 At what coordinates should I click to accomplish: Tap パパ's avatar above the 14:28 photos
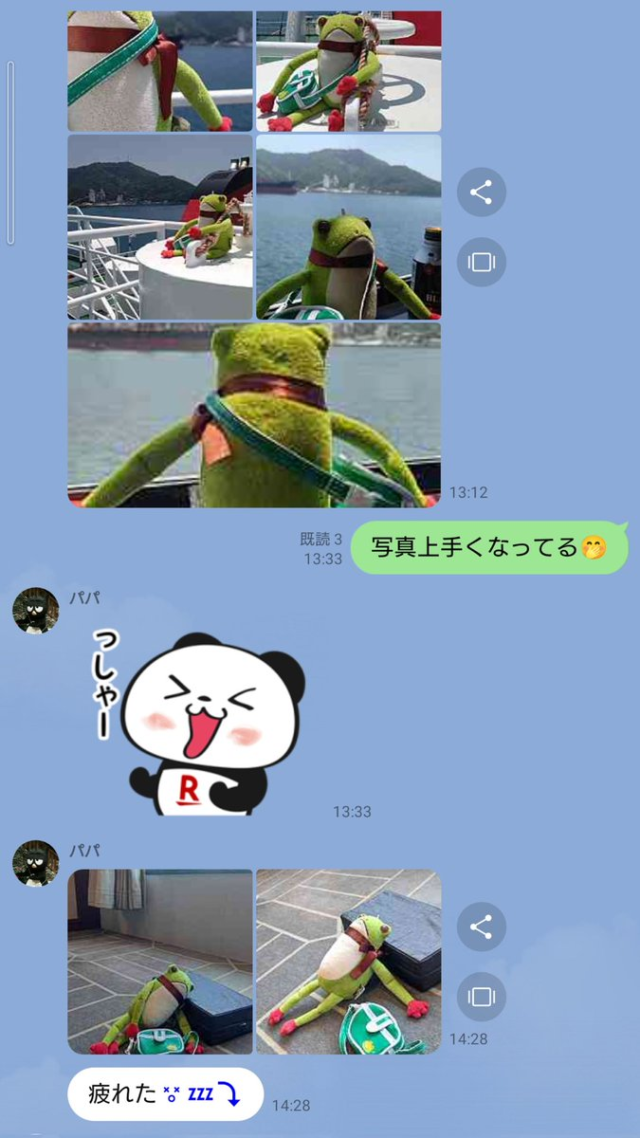[35, 863]
